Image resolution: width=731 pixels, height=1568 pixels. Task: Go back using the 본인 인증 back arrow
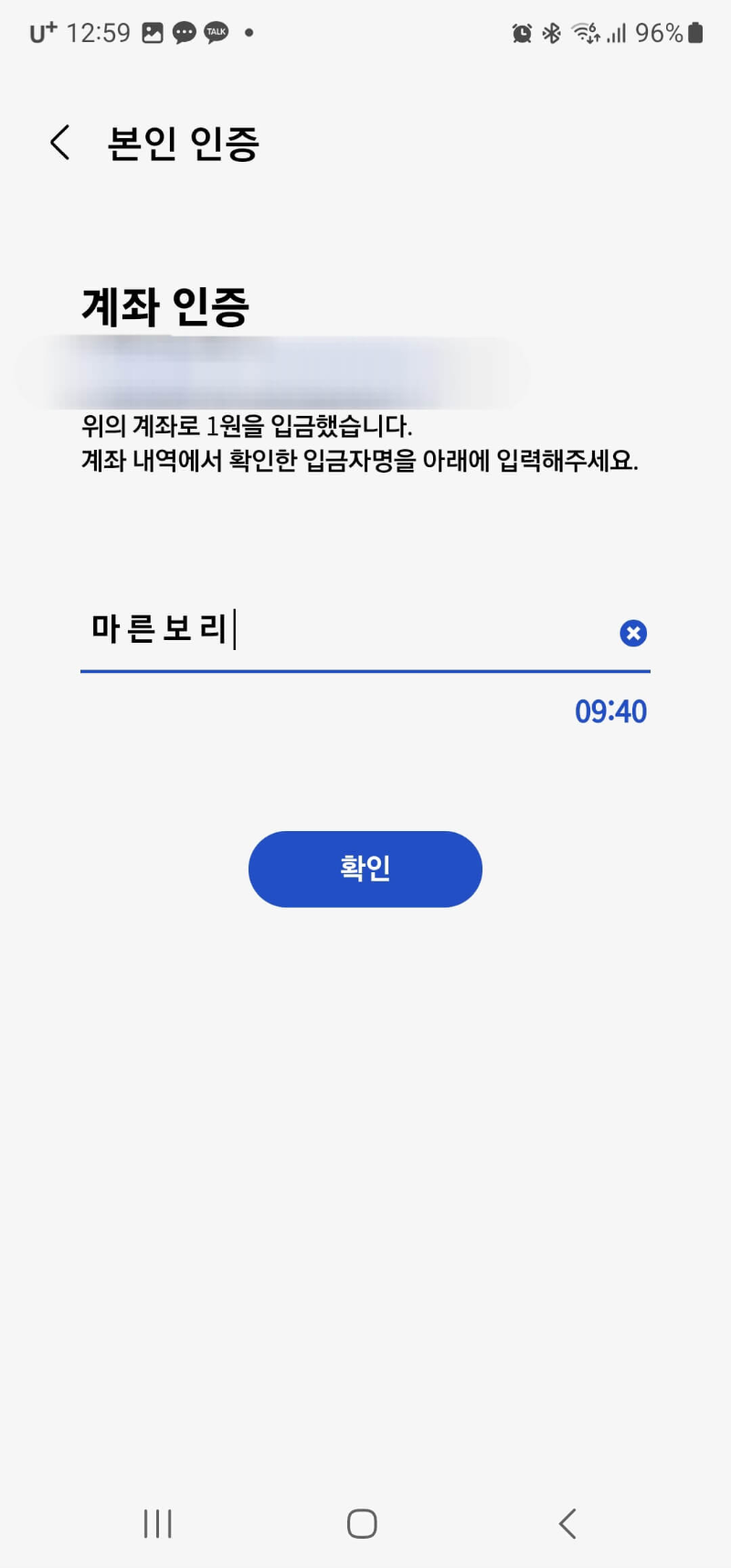58,143
